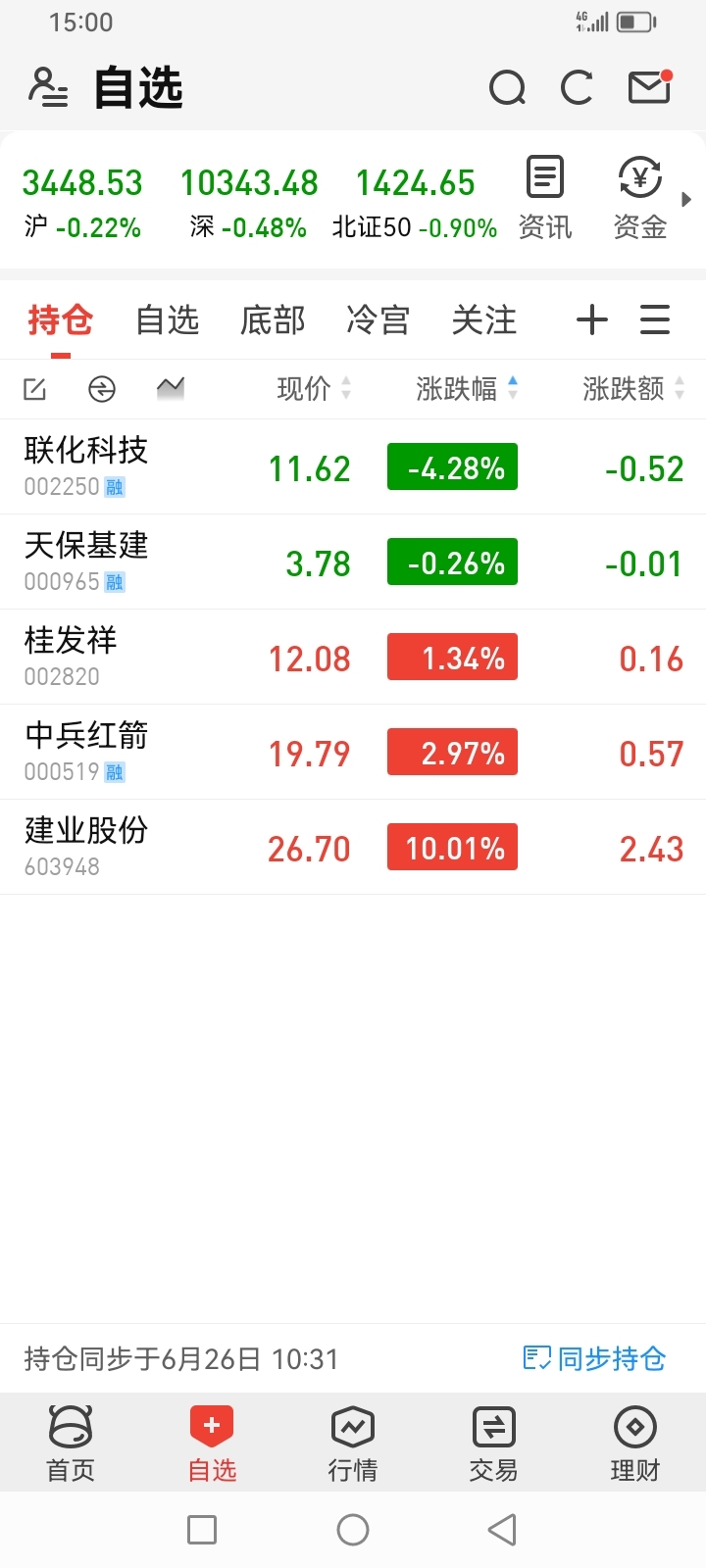
Task: Sort the list by 涨跌幅
Action: point(467,389)
